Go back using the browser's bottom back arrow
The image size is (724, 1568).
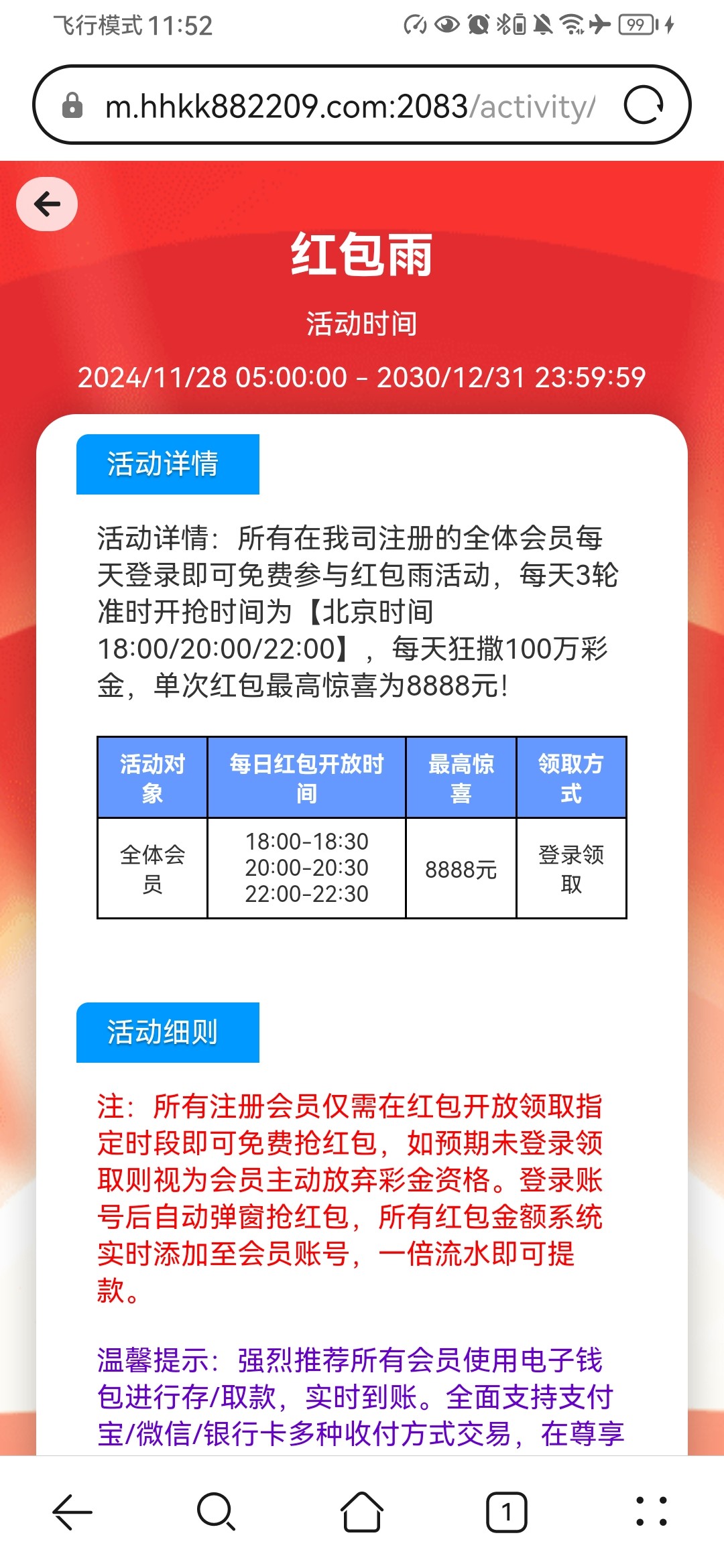click(x=72, y=1512)
